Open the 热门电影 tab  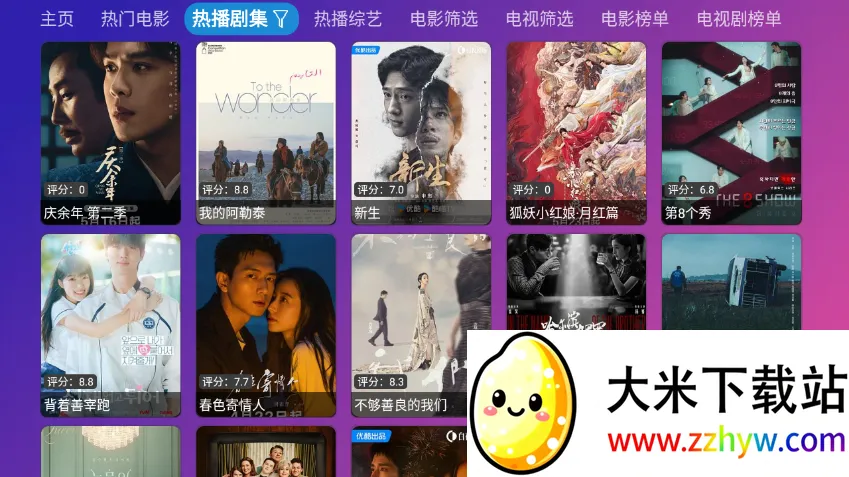click(135, 19)
